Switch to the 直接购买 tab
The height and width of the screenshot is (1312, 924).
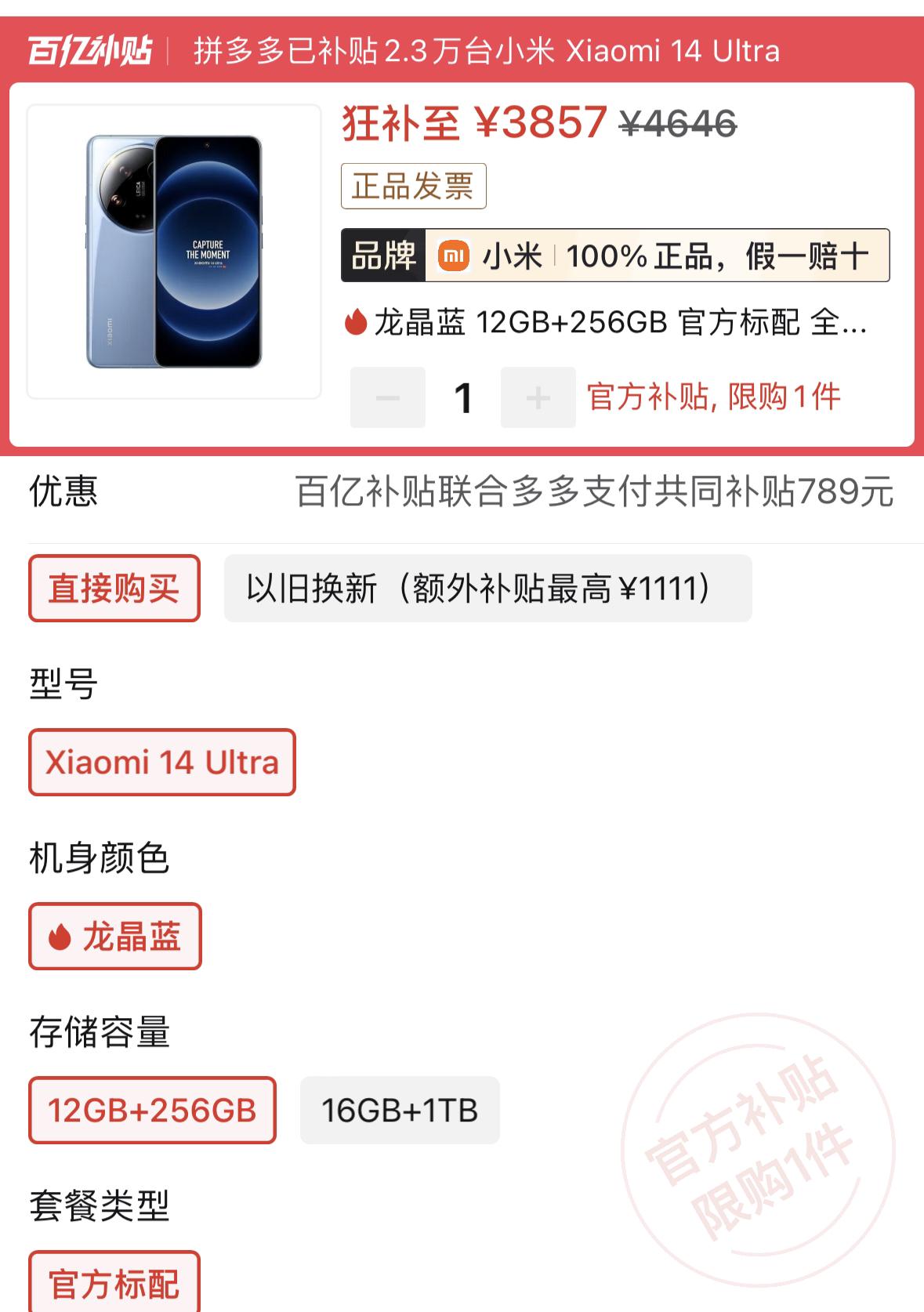[x=113, y=589]
